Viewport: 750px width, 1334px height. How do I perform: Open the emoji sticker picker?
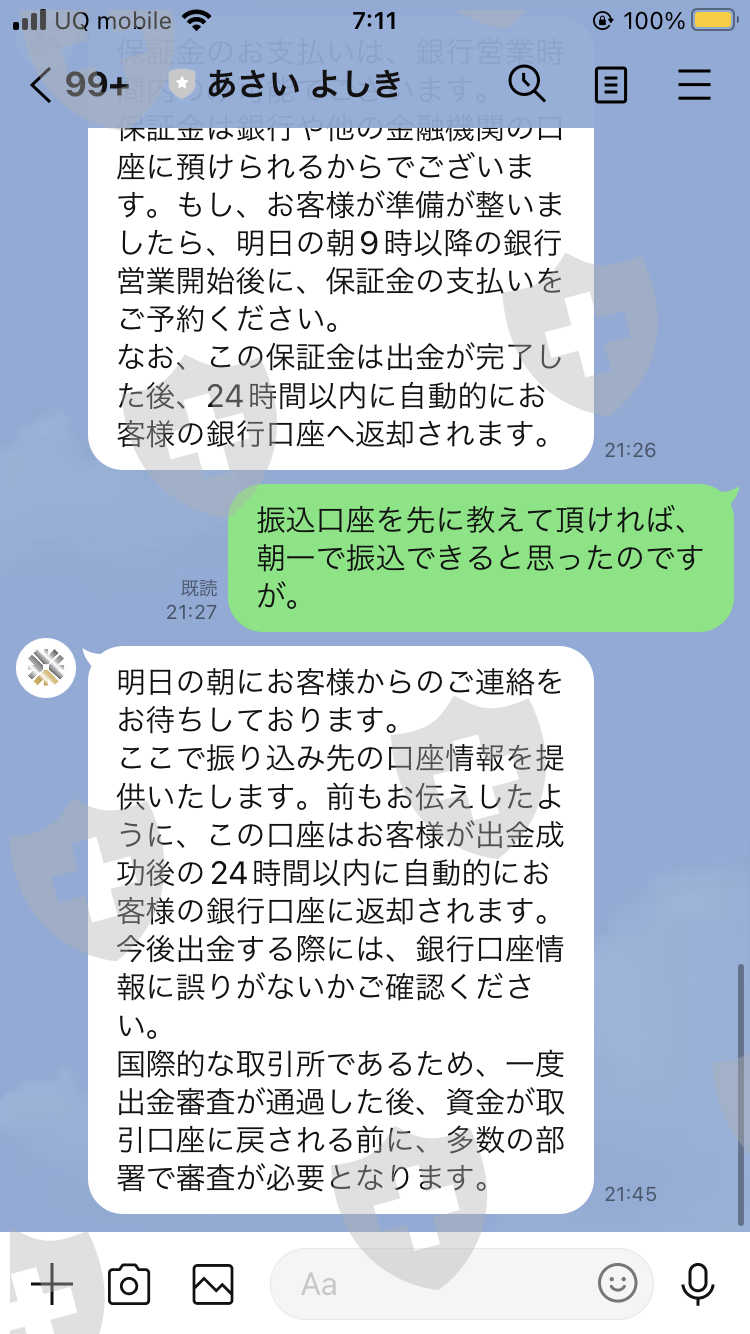617,1283
